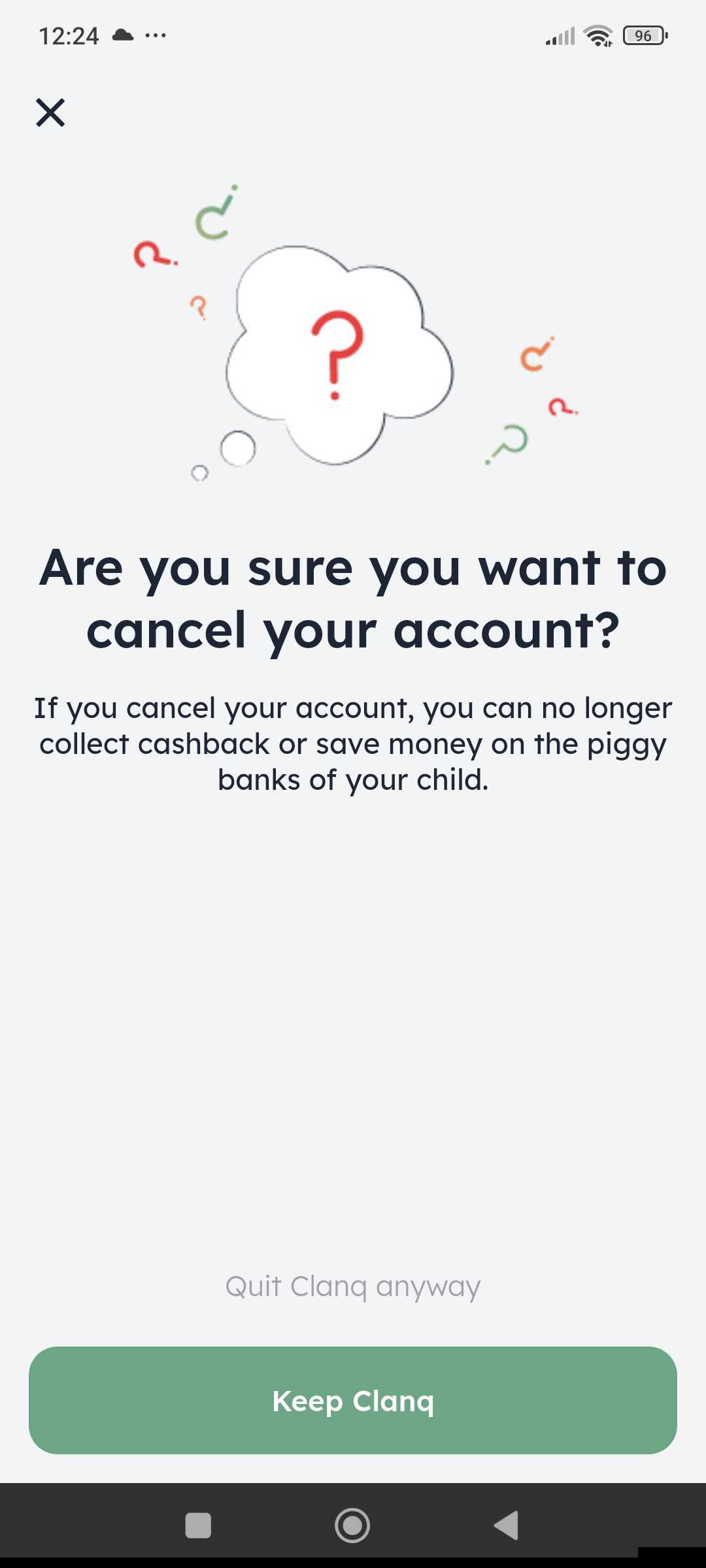Select the Keep Clanq button

353,1401
